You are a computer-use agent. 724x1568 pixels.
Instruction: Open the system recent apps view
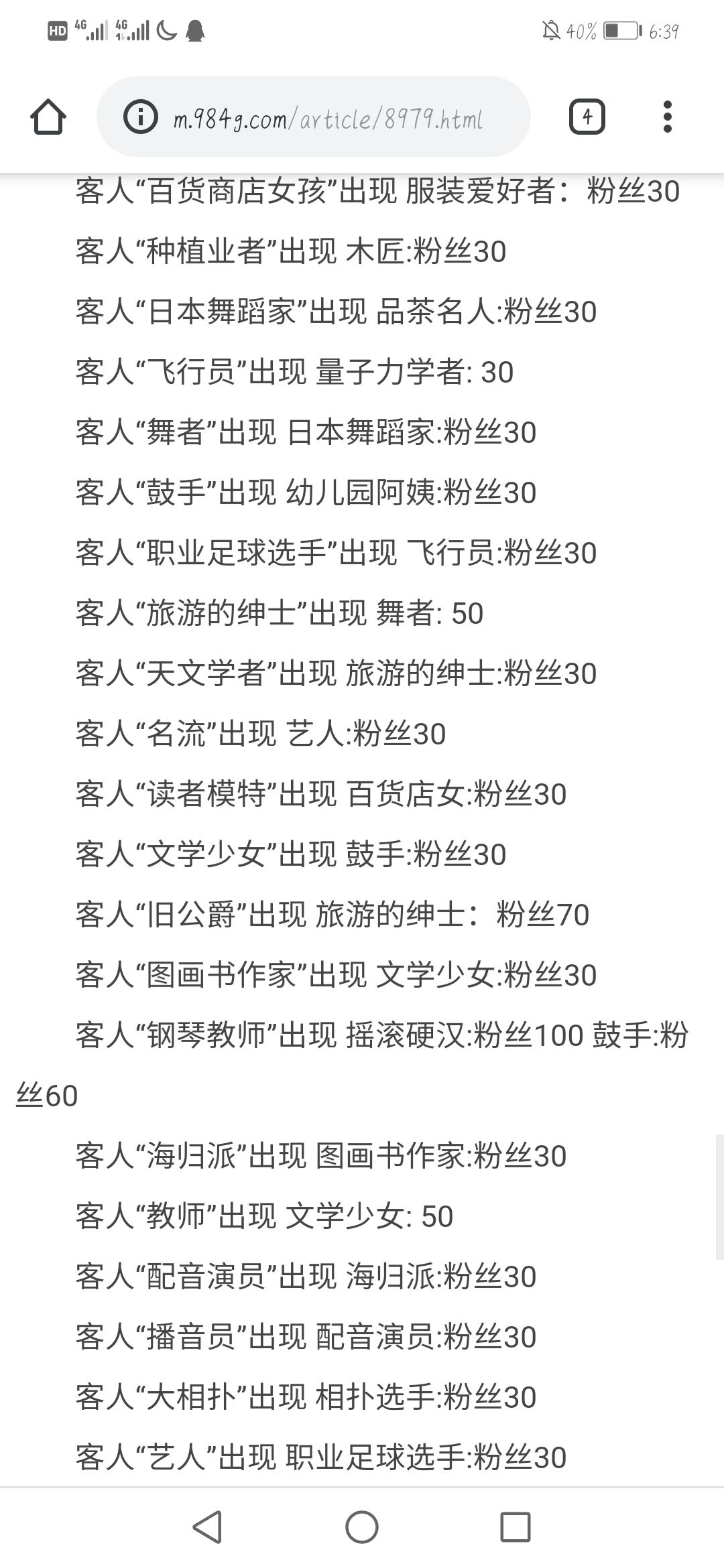(x=516, y=1528)
